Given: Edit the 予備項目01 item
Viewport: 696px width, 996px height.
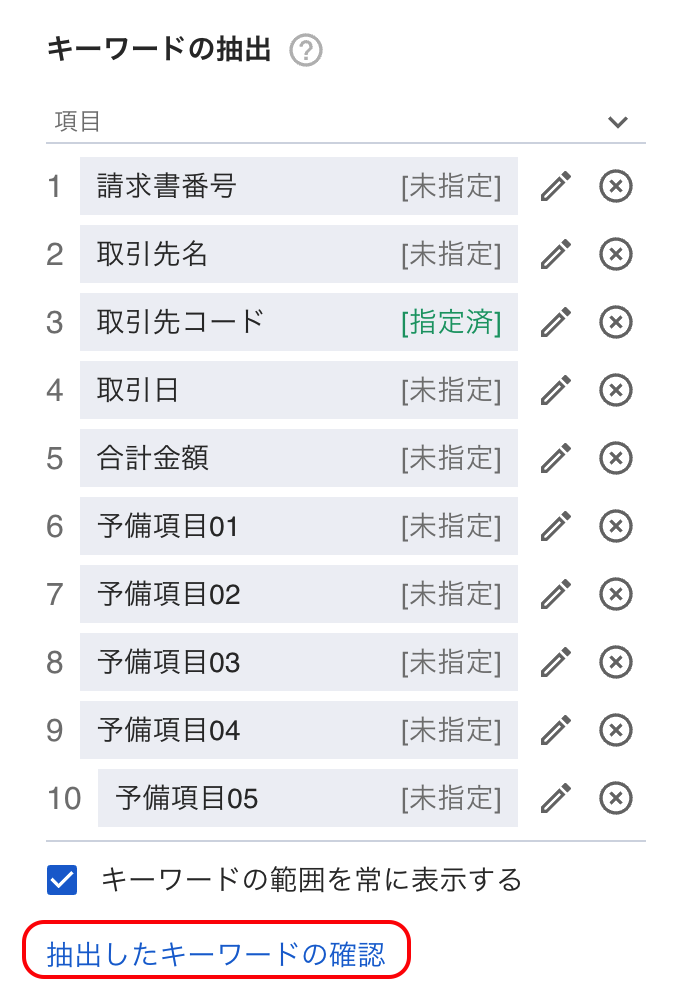Looking at the screenshot, I should (x=556, y=526).
